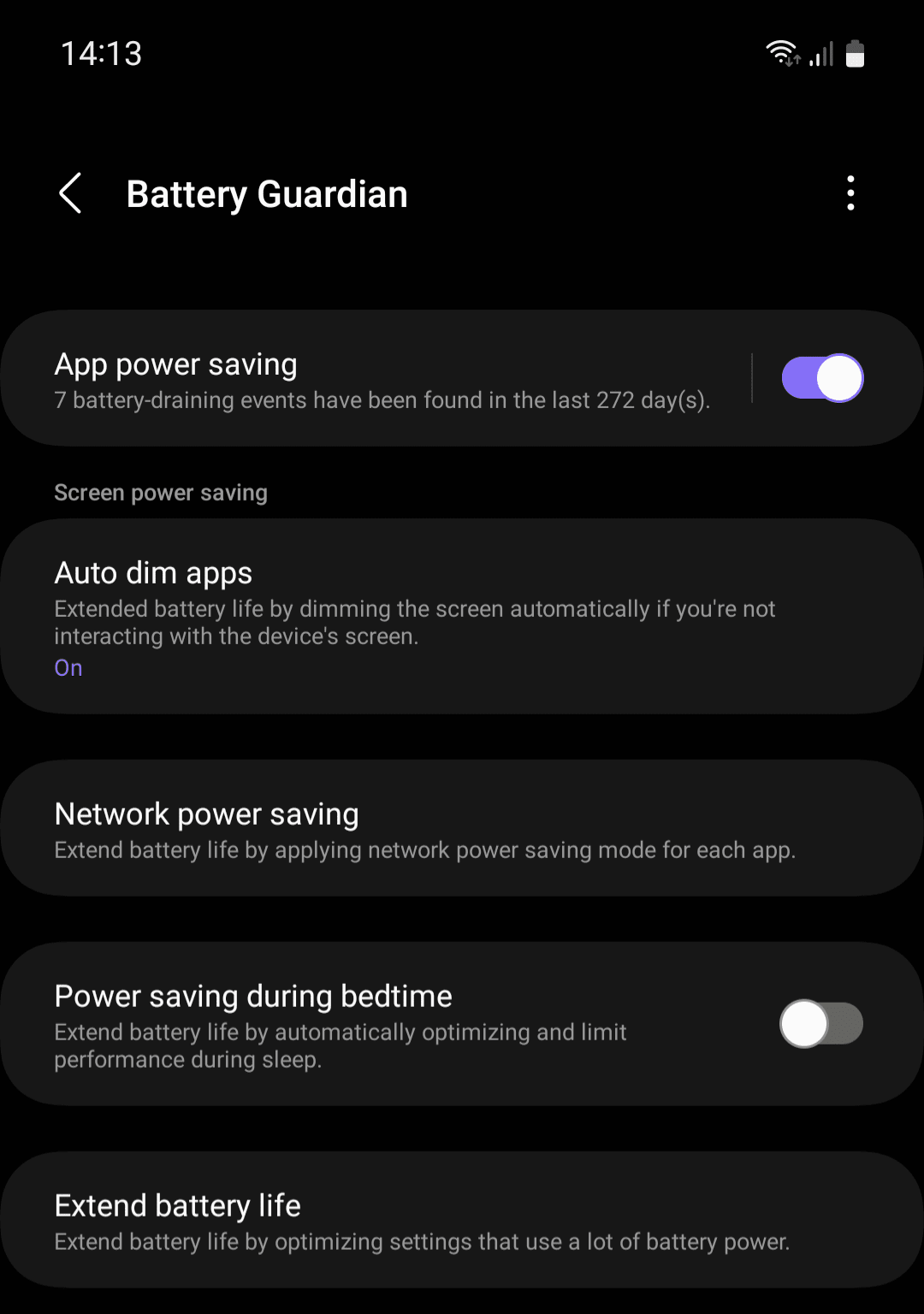Screen dimensions: 924x1314
Task: Open the three-dot overflow menu
Action: pos(850,193)
